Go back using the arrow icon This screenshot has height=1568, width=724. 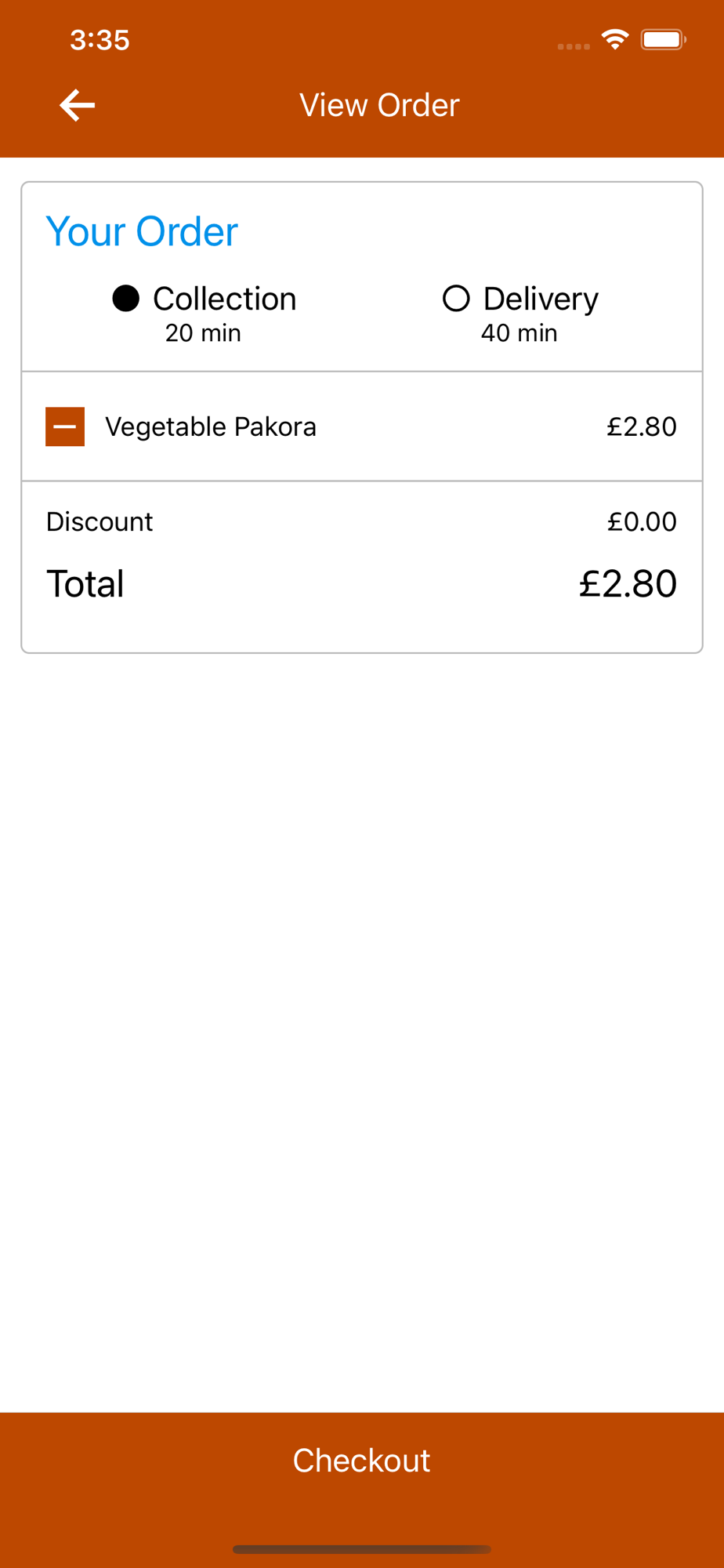pyautogui.click(x=77, y=105)
